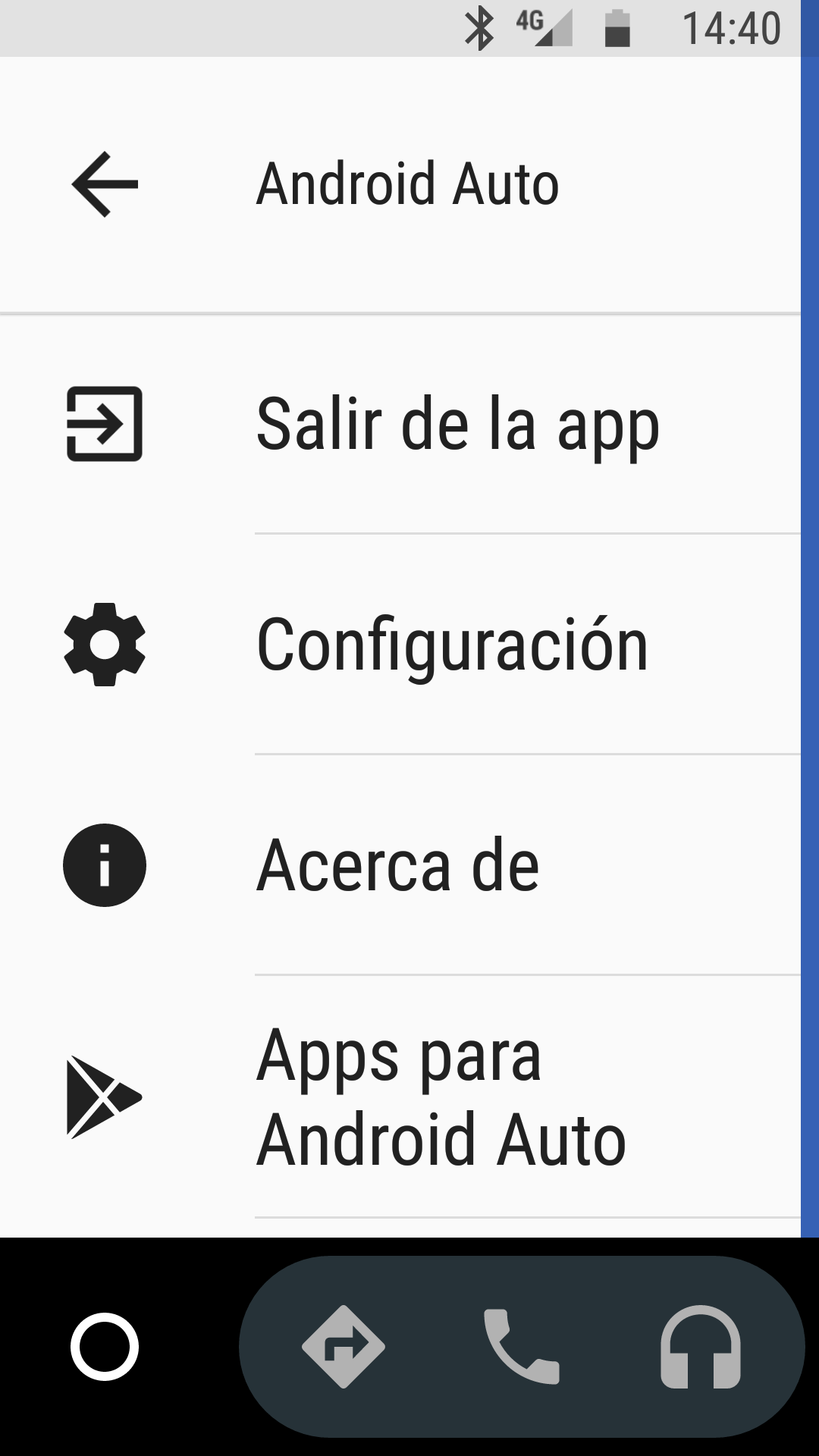Open Apps para Android Auto
Screen dimensions: 819x1456
[441, 1097]
